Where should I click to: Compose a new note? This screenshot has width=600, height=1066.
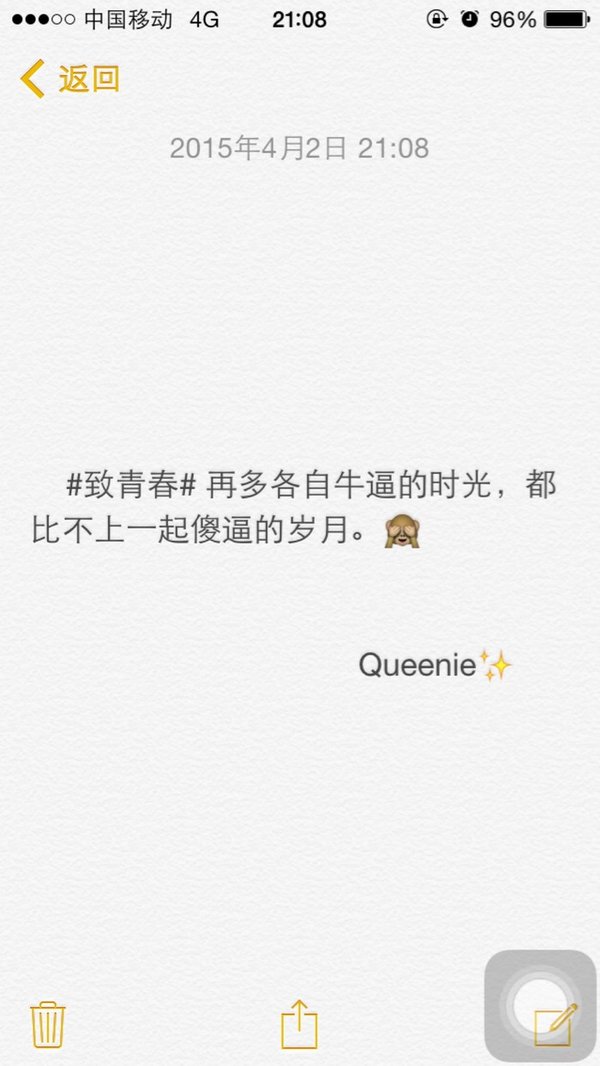(556, 1024)
